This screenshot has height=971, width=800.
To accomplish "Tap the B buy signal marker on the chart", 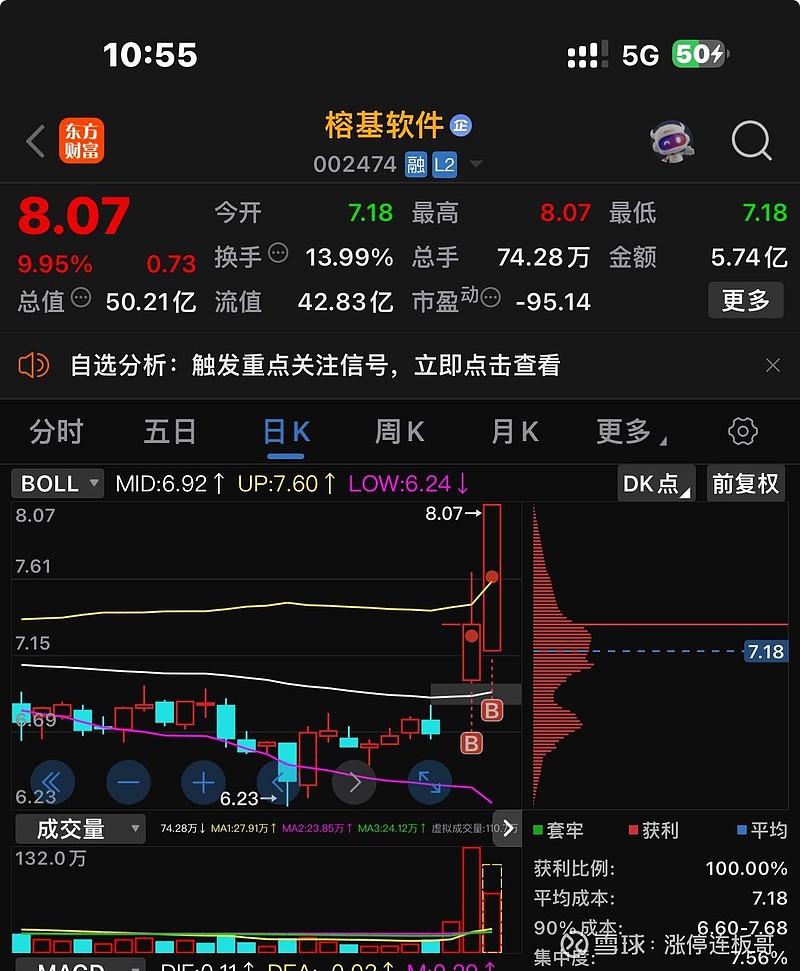I will 493,712.
